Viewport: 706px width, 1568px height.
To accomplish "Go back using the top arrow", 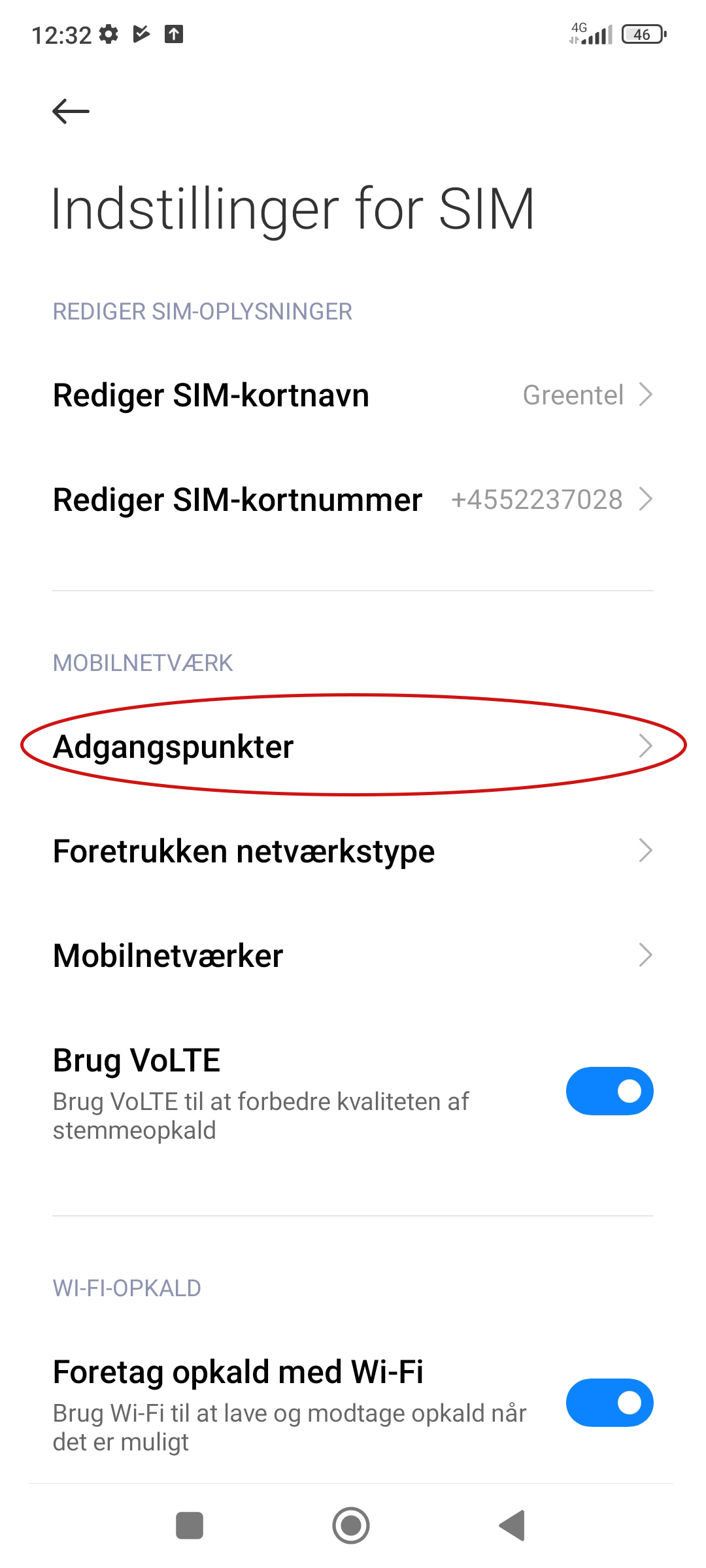I will (71, 111).
